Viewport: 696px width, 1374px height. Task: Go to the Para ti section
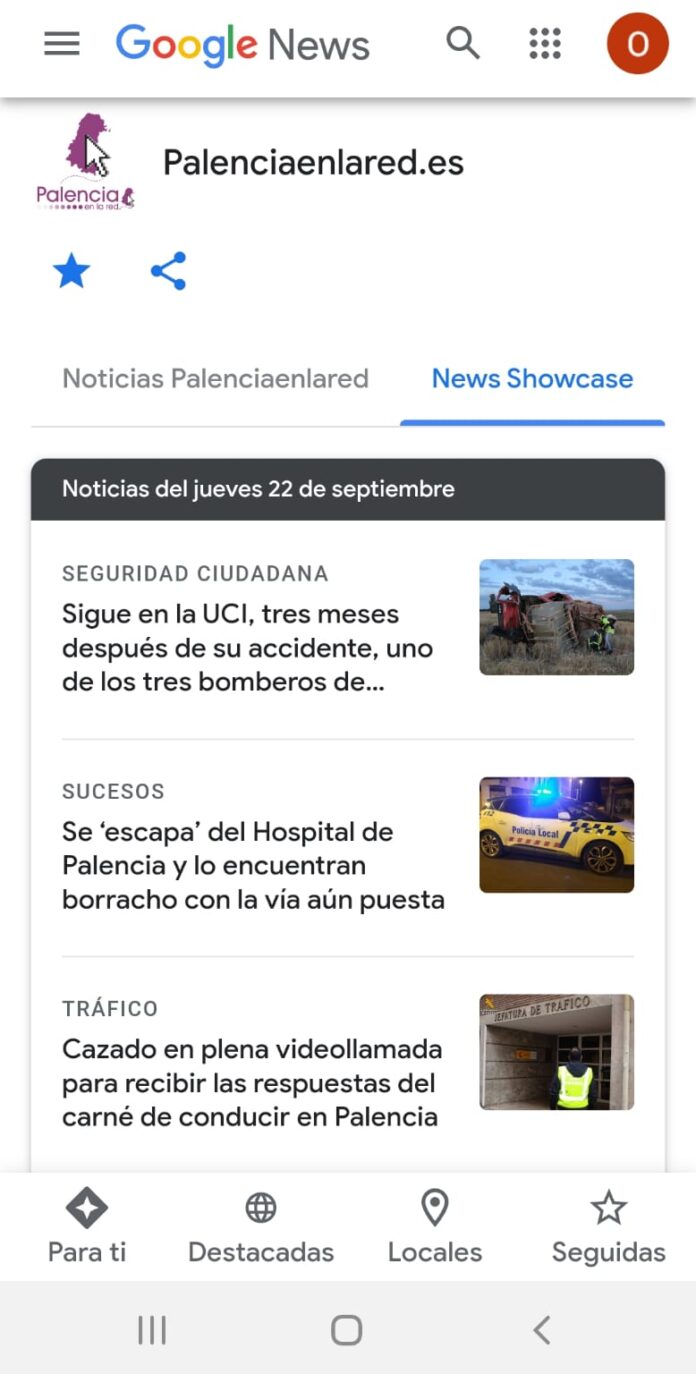(87, 1227)
